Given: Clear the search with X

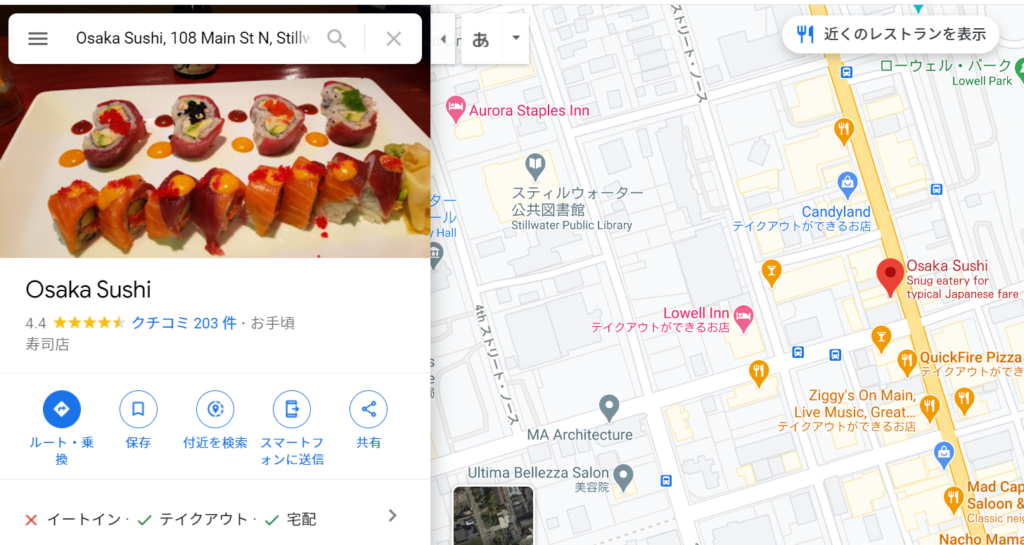Looking at the screenshot, I should click(x=393, y=38).
